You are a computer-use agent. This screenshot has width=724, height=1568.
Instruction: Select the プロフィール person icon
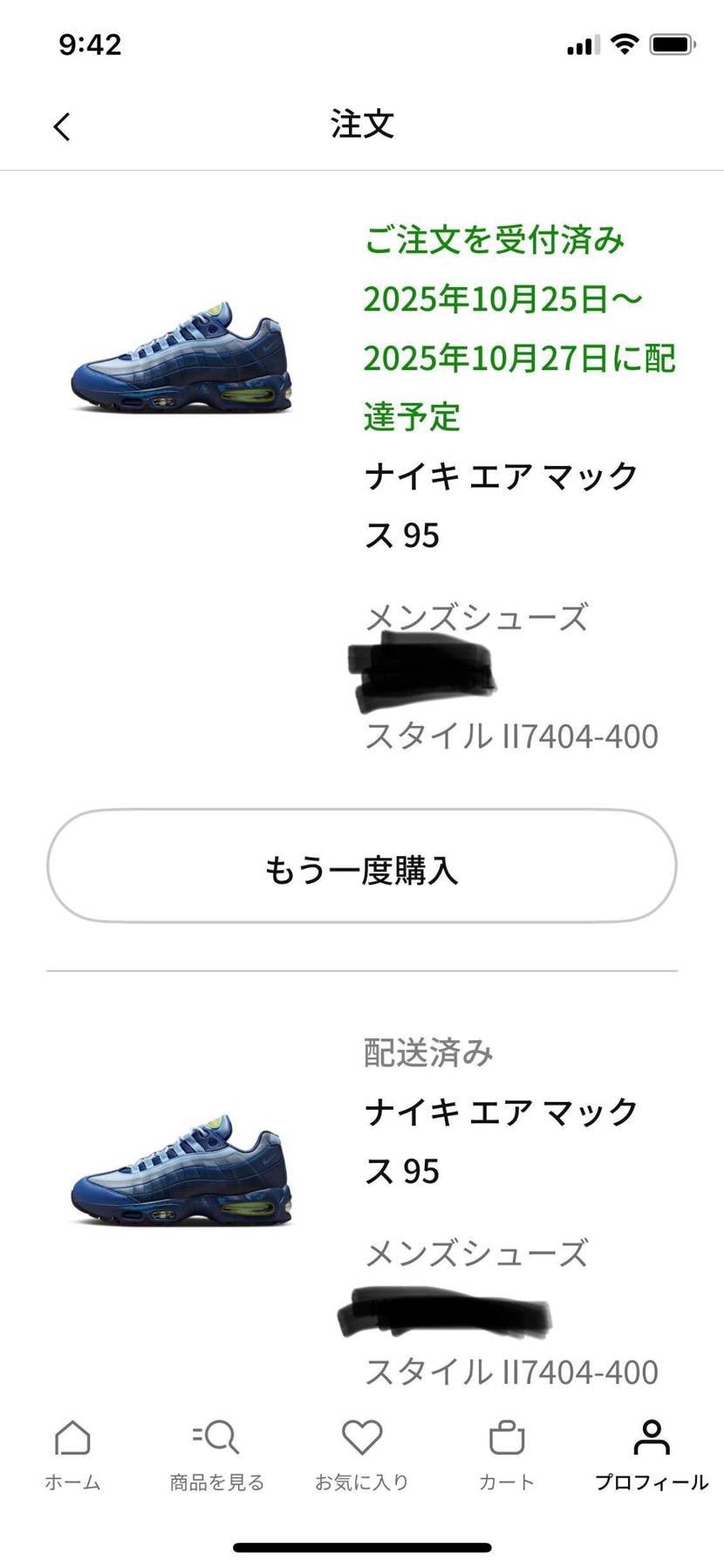coord(651,1431)
